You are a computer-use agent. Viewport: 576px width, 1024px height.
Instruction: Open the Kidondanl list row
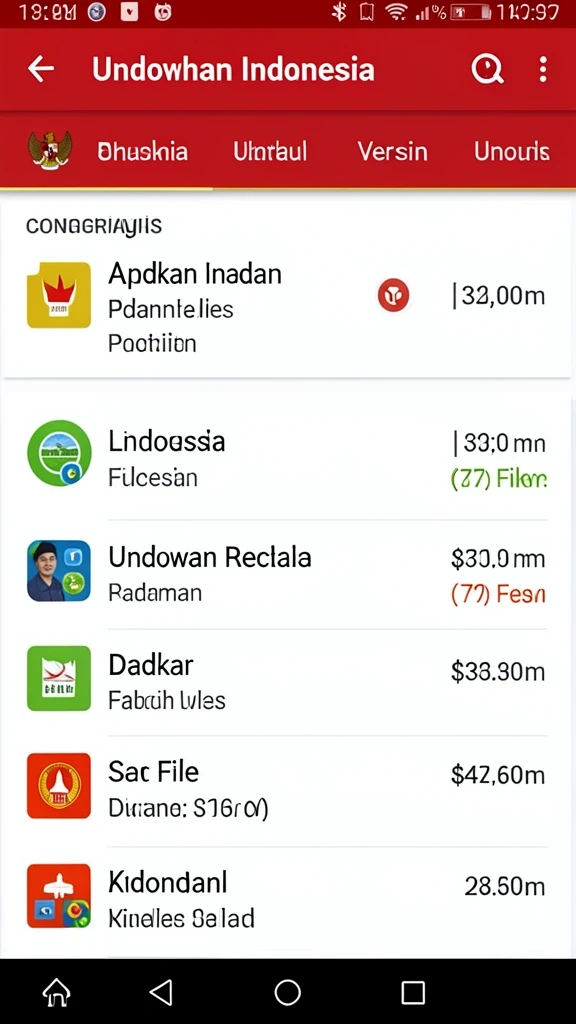click(x=287, y=899)
